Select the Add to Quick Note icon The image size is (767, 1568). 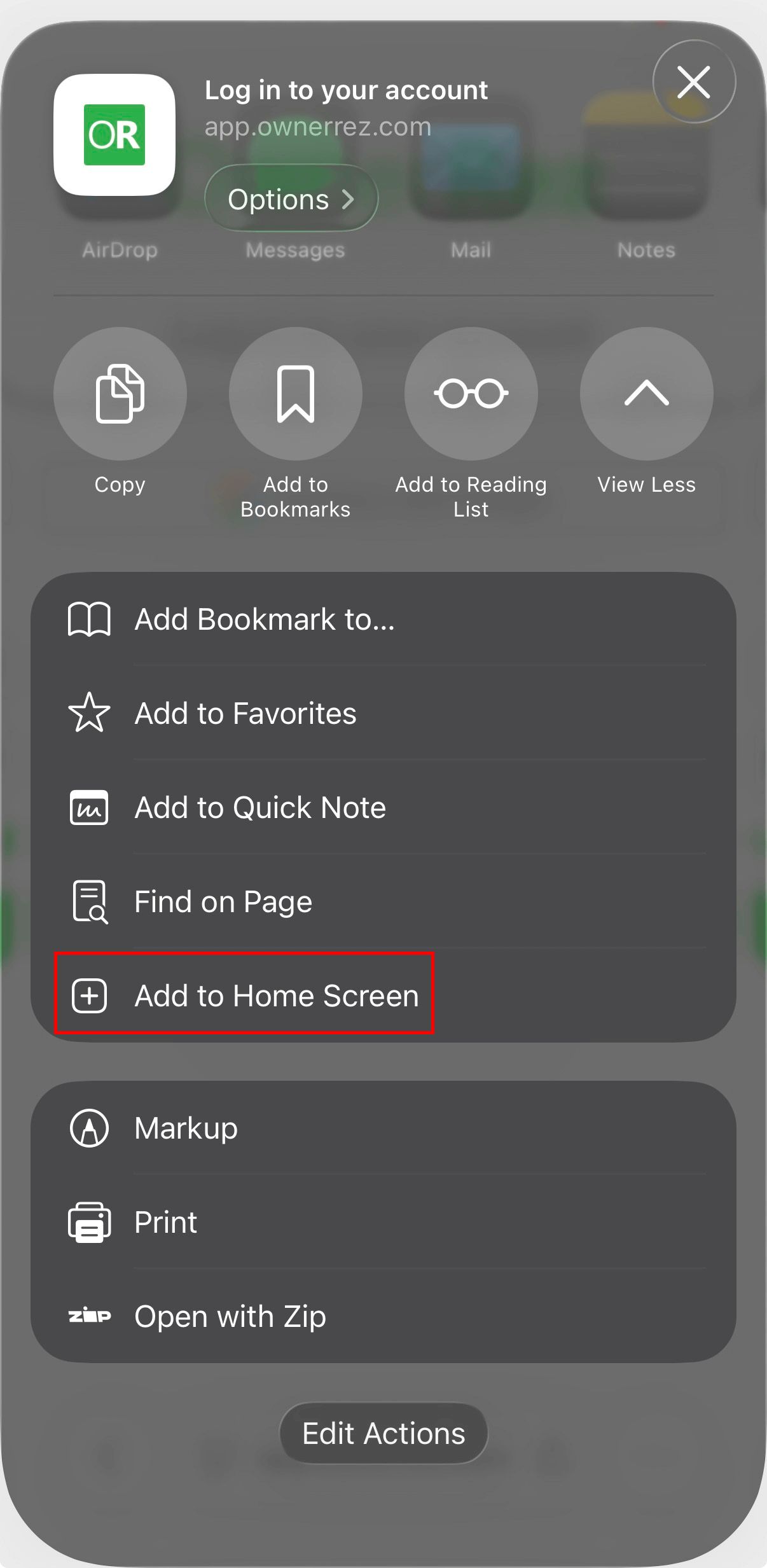coord(90,807)
